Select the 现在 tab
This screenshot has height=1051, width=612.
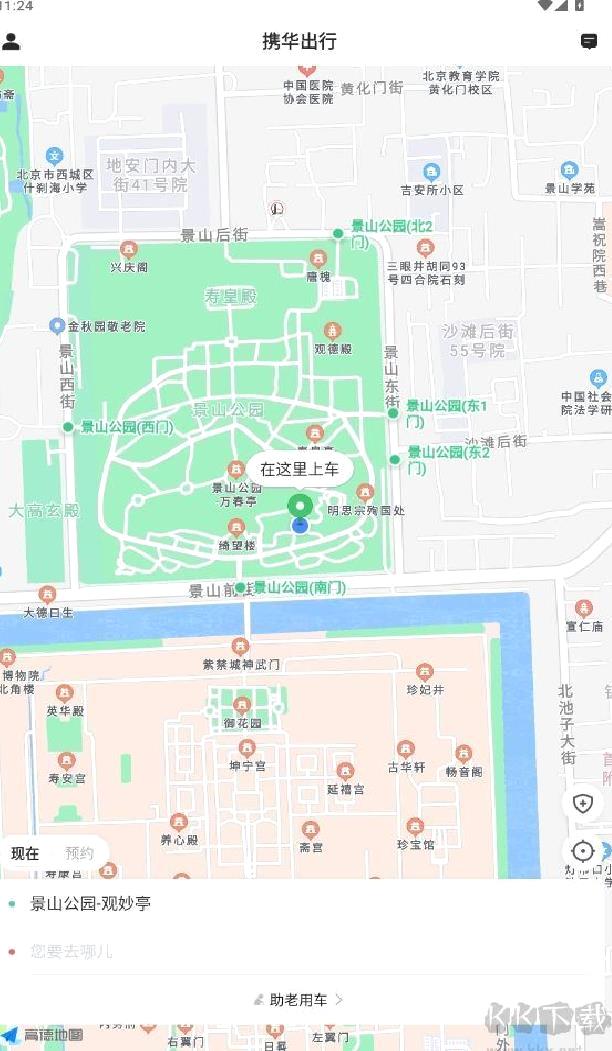pos(26,853)
